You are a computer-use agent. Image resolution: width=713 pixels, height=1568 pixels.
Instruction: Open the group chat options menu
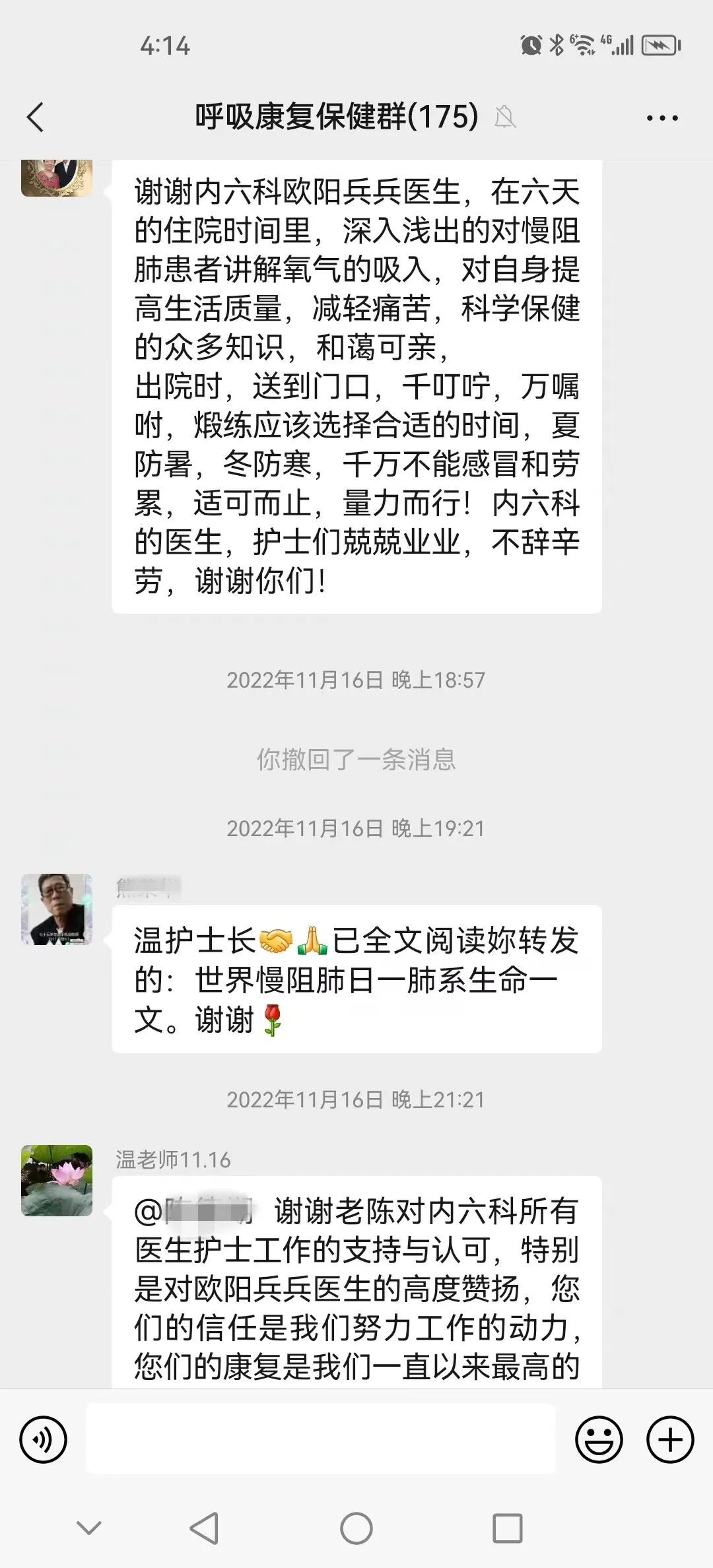click(662, 119)
